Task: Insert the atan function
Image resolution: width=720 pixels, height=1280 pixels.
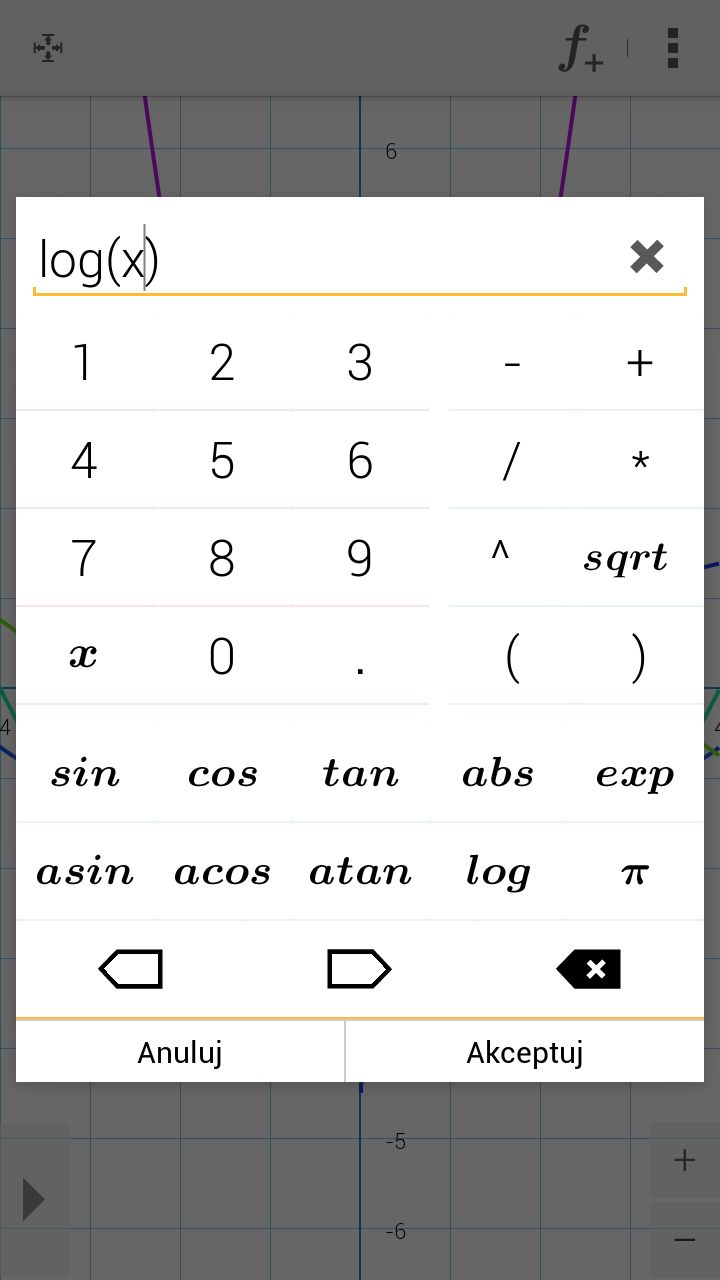Action: (360, 872)
